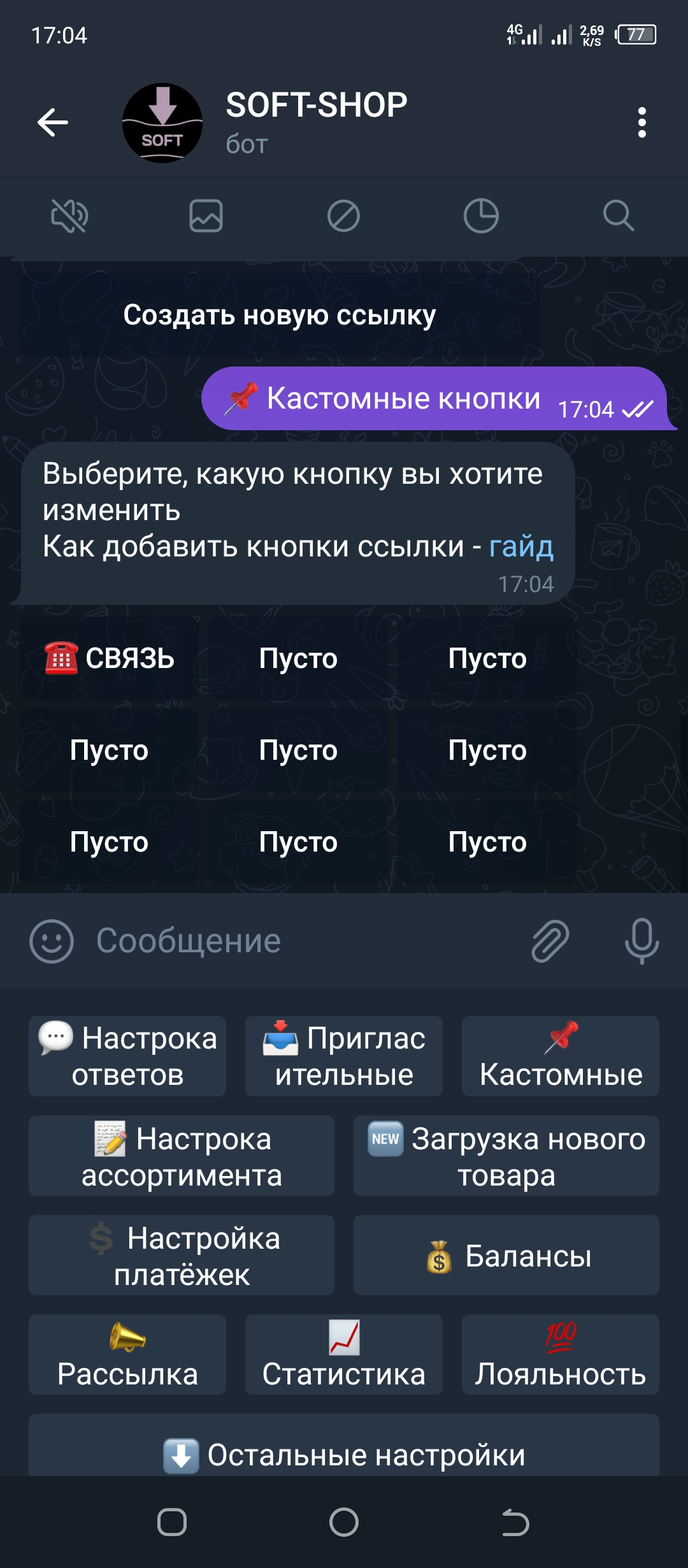Open Балансы

coord(506,1255)
